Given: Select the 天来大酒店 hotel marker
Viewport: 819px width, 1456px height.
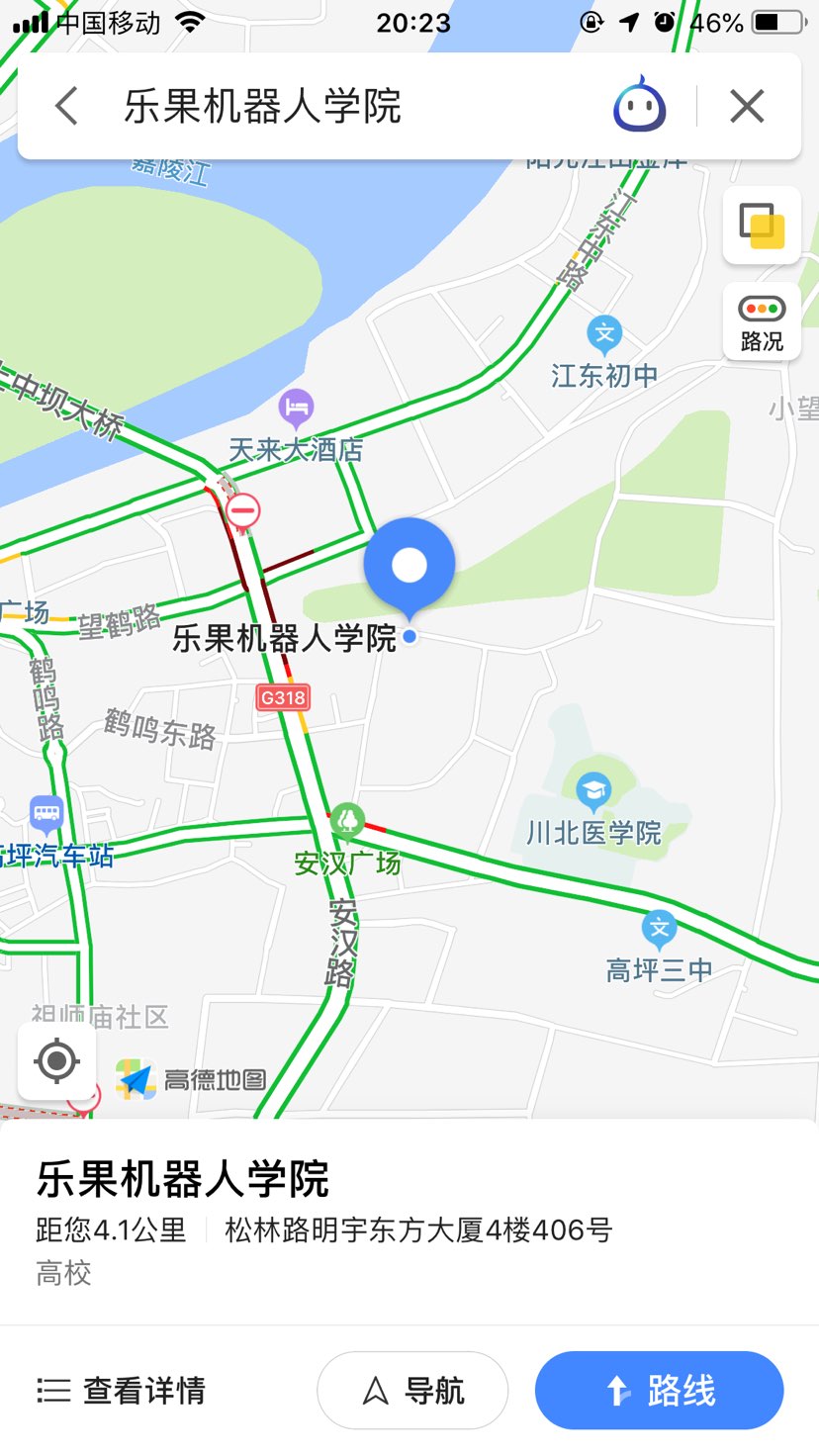Looking at the screenshot, I should pyautogui.click(x=296, y=407).
